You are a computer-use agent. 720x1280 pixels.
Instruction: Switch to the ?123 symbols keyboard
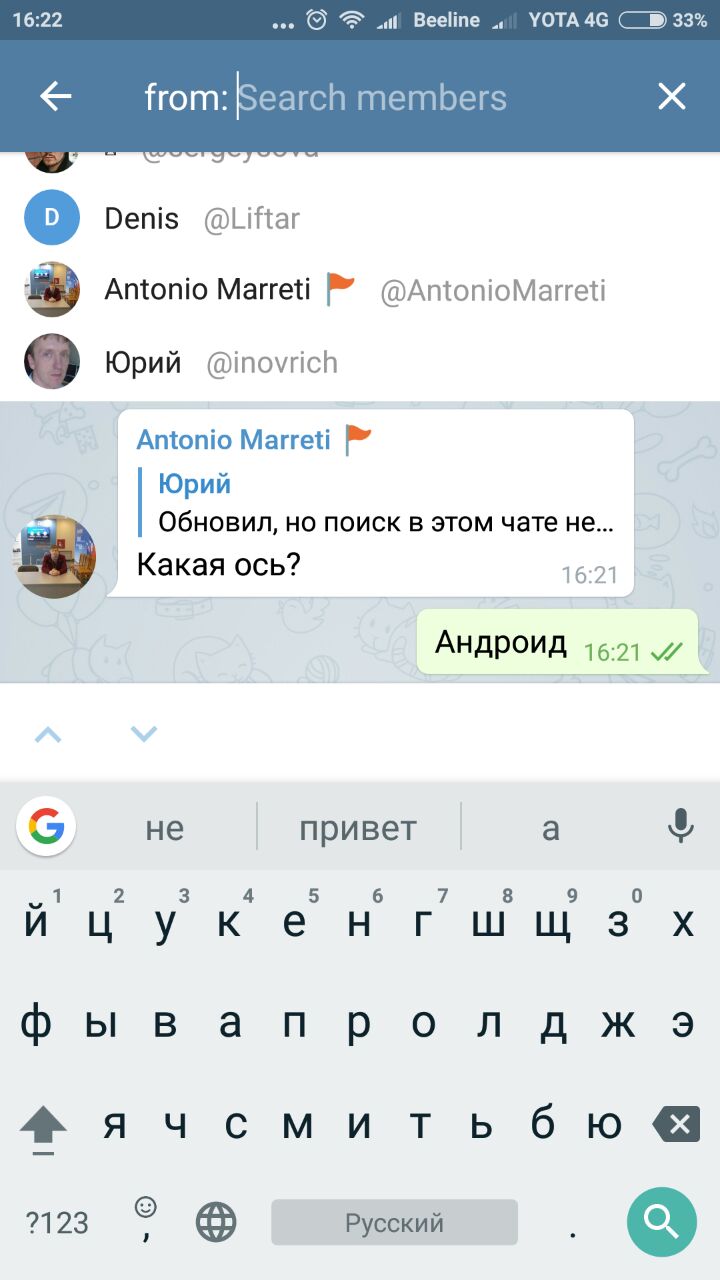pos(57,1222)
